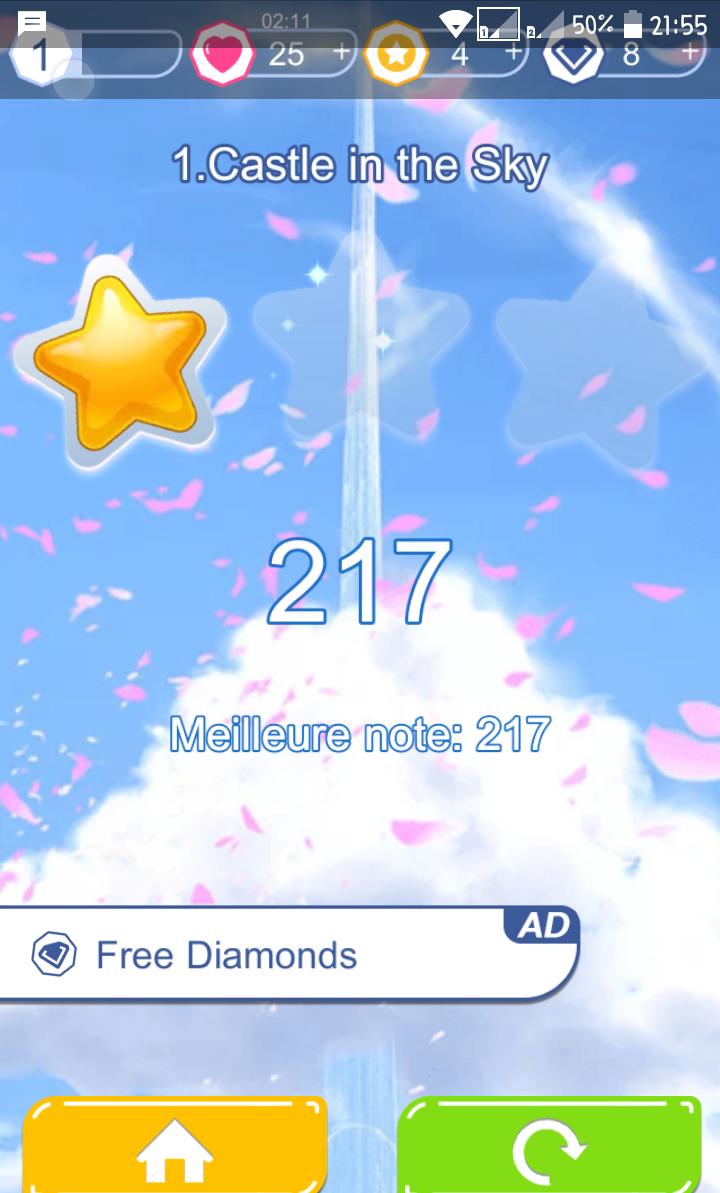Viewport: 720px width, 1193px height.
Task: Add more stars with the plus
Action: [x=514, y=53]
